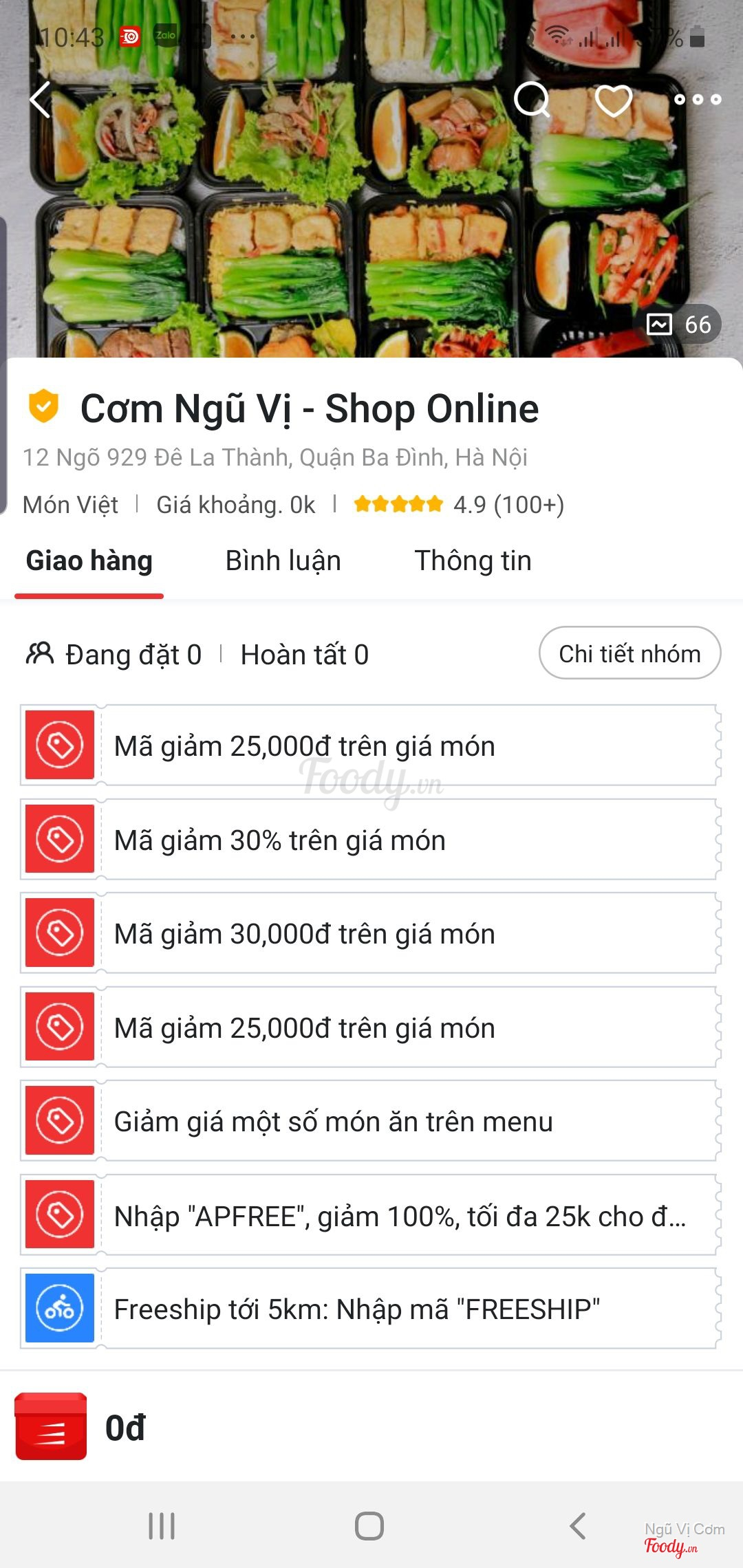
Task: Tap the system home button
Action: tap(369, 1525)
